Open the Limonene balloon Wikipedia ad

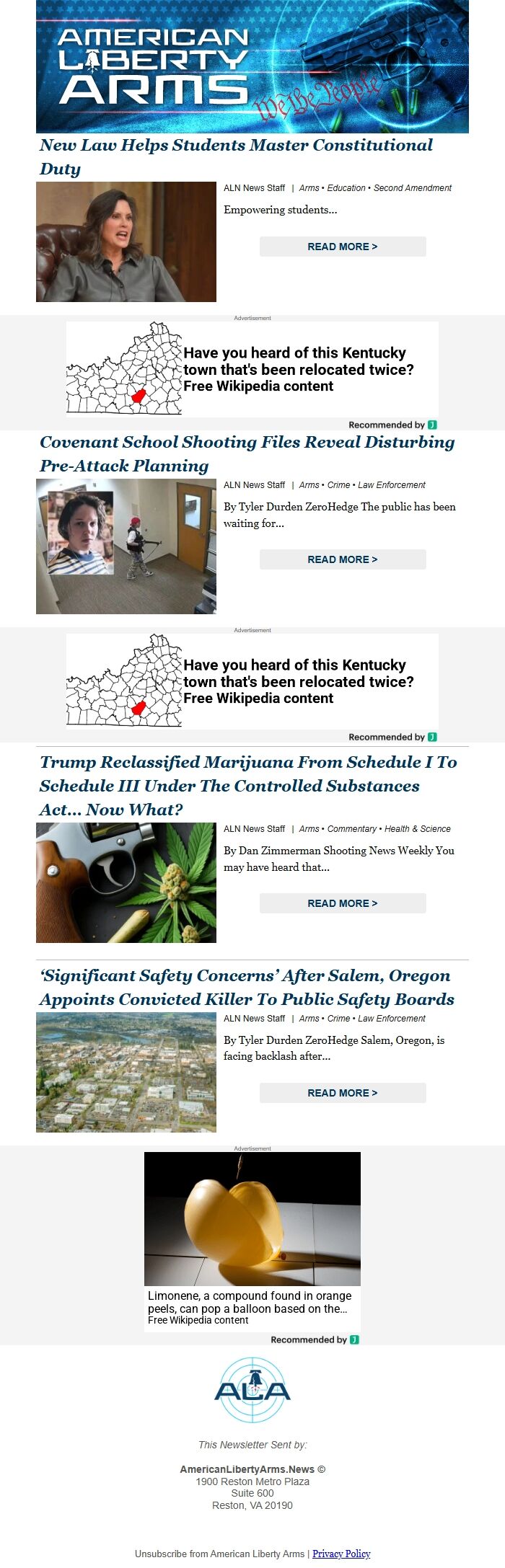pos(252,1240)
